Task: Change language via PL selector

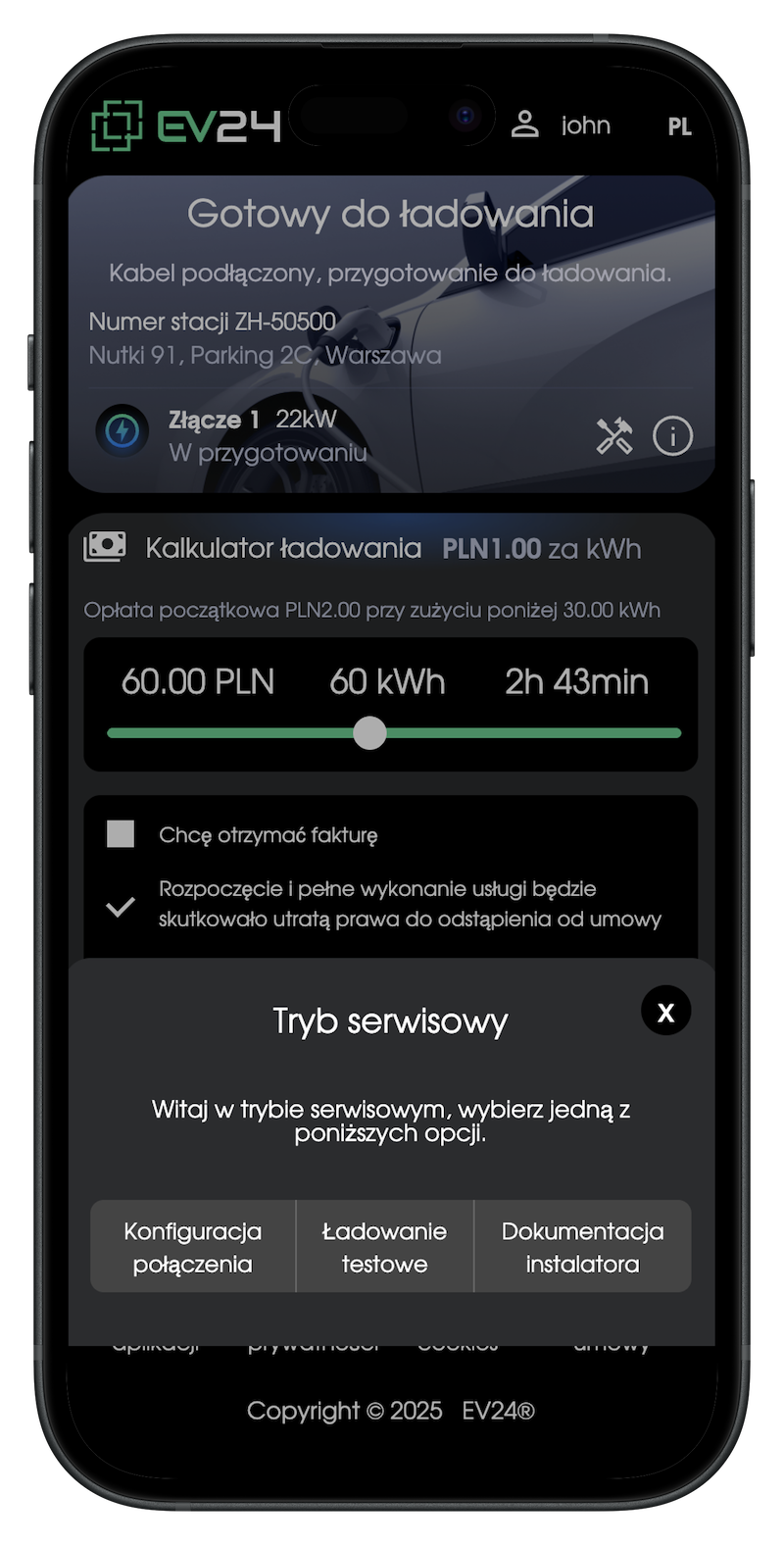Action: click(x=679, y=126)
